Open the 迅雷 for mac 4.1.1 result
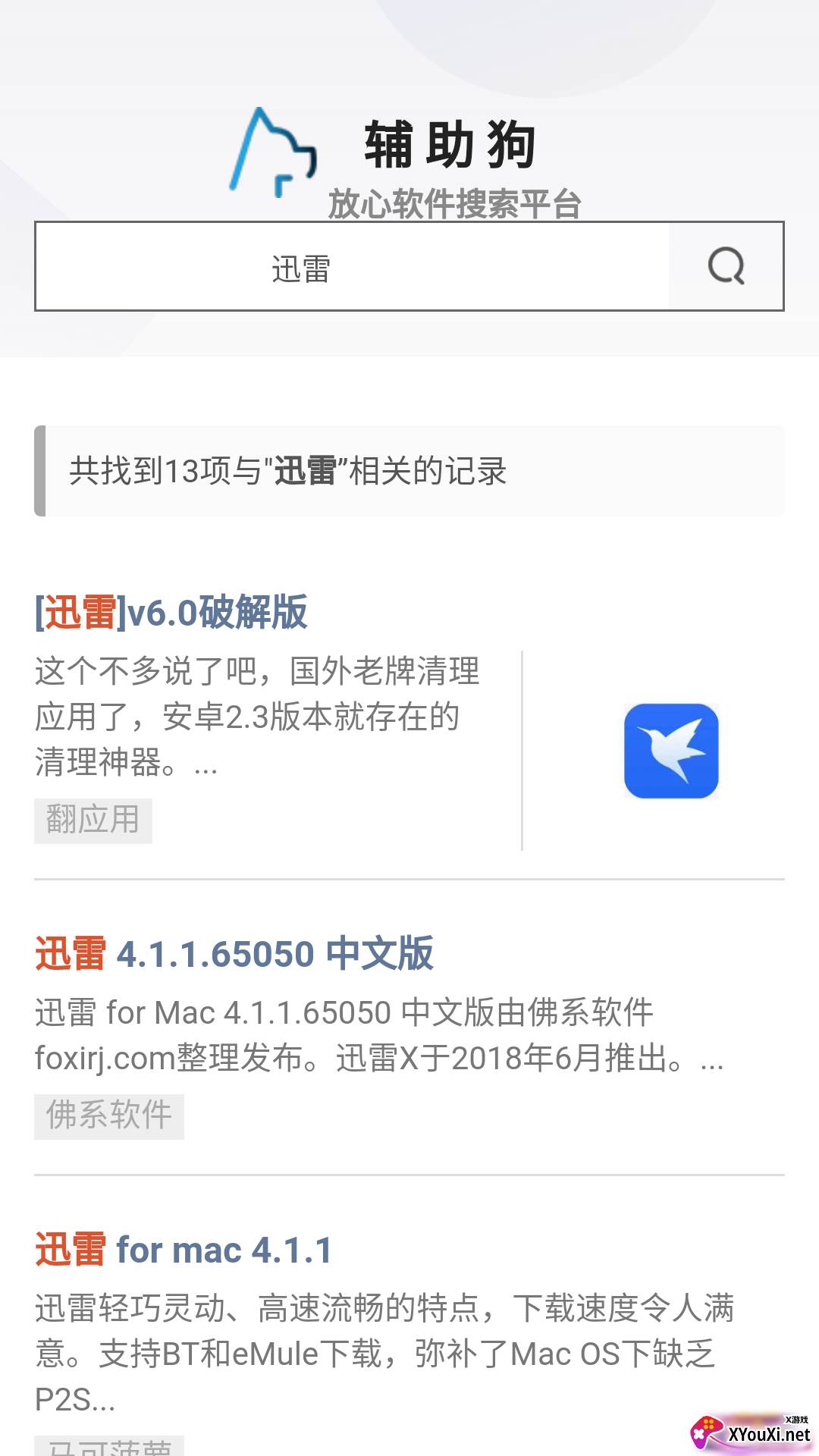The width and height of the screenshot is (819, 1456). [184, 1250]
